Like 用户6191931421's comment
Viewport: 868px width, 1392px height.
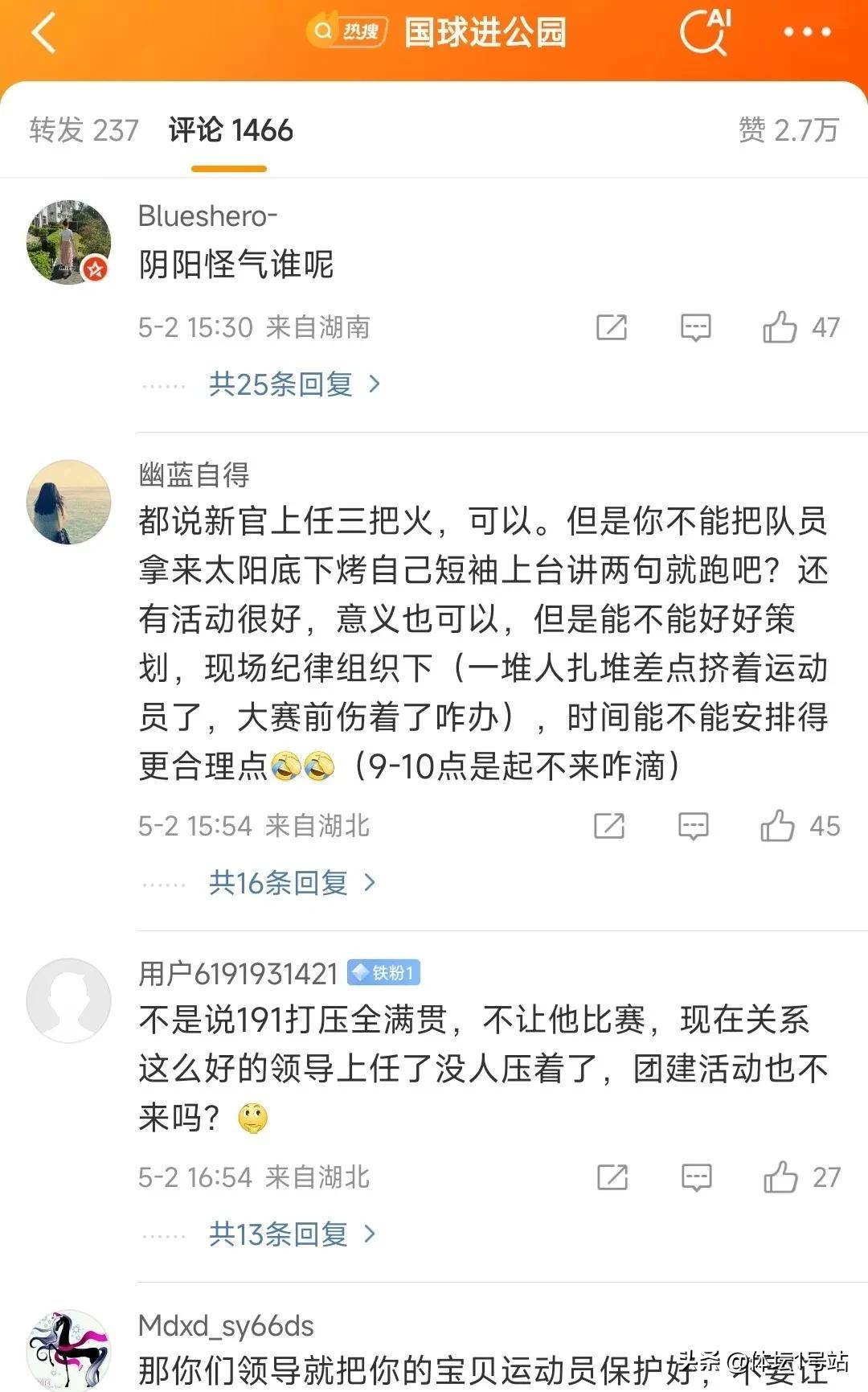[x=780, y=1177]
